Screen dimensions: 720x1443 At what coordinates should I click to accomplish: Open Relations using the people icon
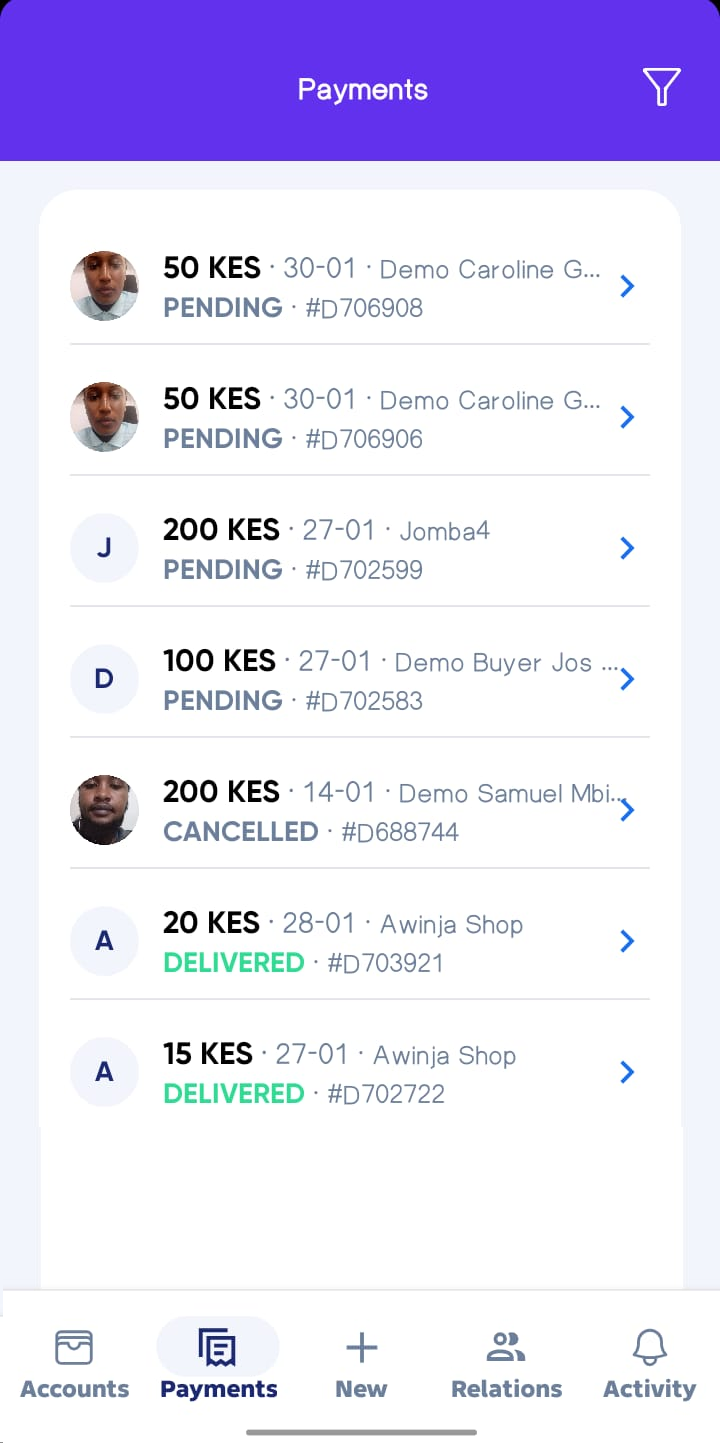506,1344
